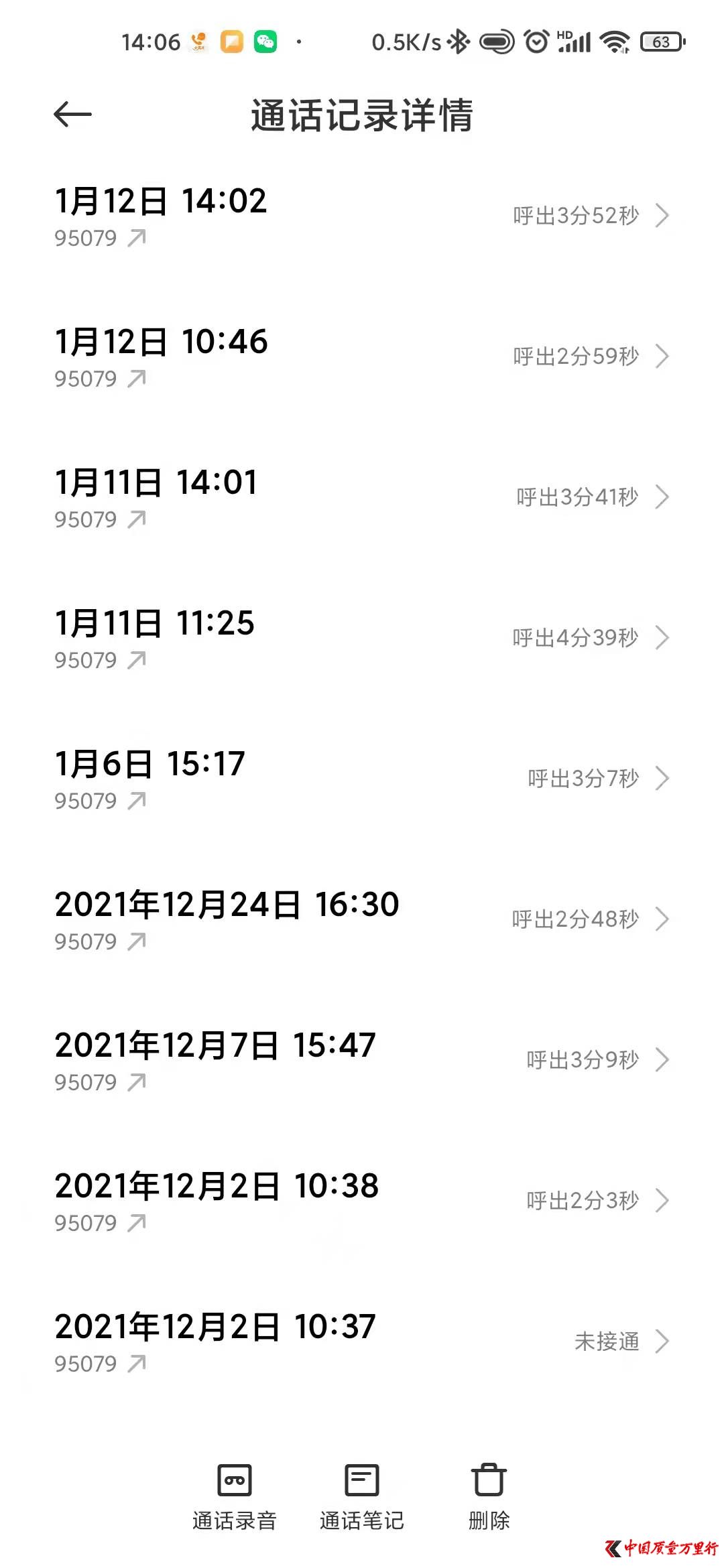Open the 1月6日 15:17 call entry
Screen dimensions: 724x1568
click(362, 780)
